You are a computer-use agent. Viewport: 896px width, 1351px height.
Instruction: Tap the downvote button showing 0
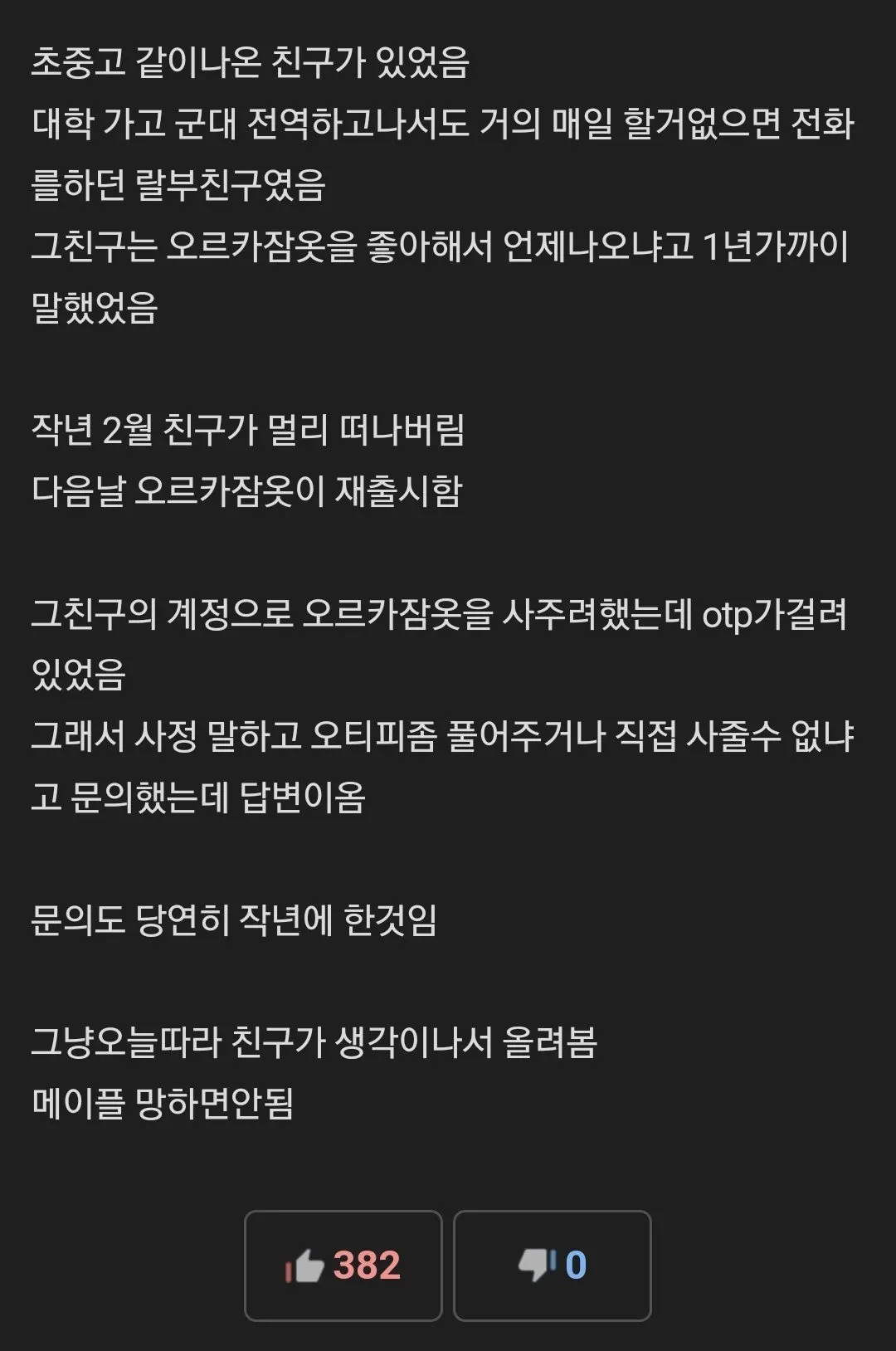552,1265
